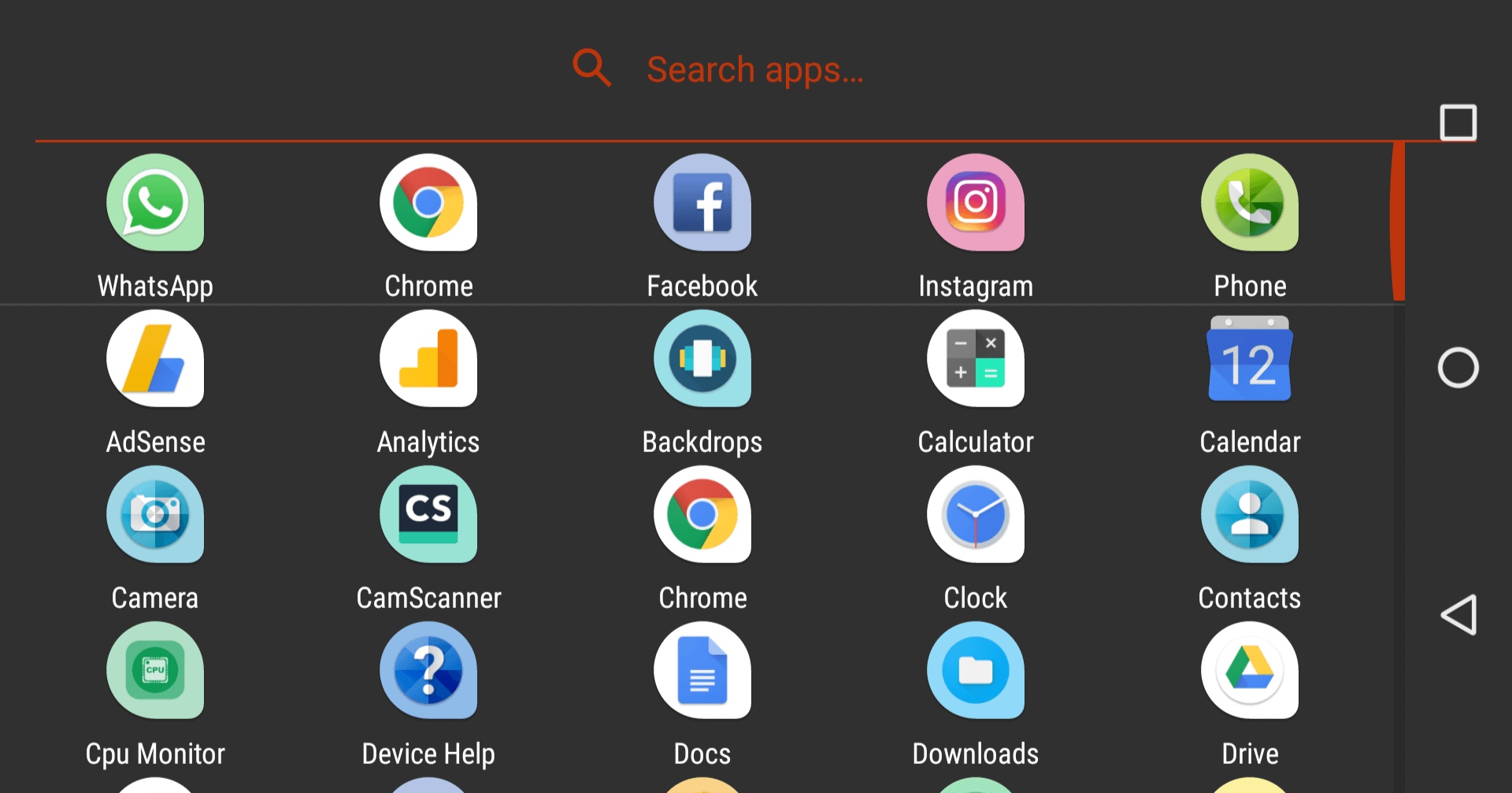The image size is (1512, 793).
Task: Open the Calculator
Action: [x=976, y=360]
